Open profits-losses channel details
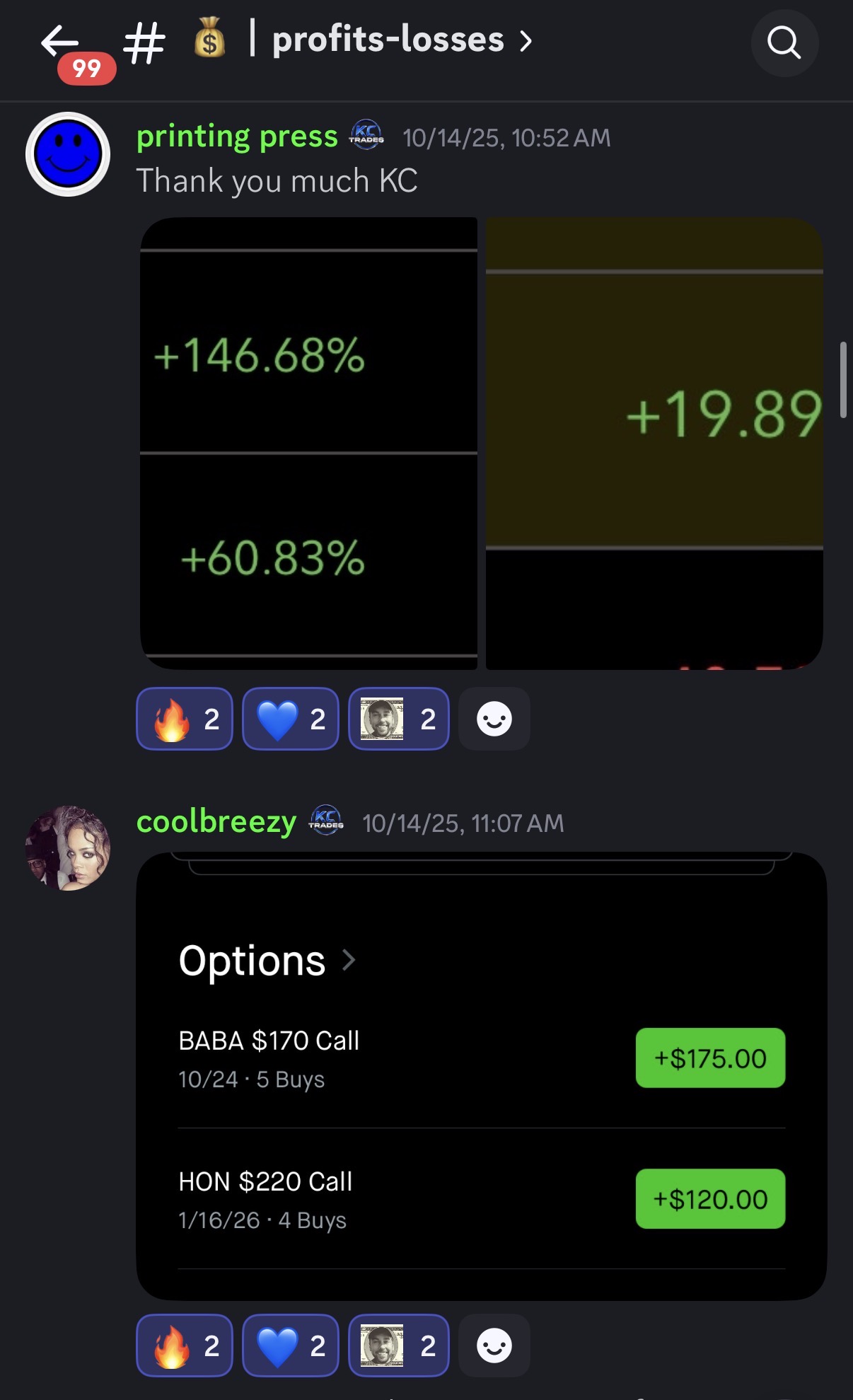The height and width of the screenshot is (1400, 853). point(388,40)
